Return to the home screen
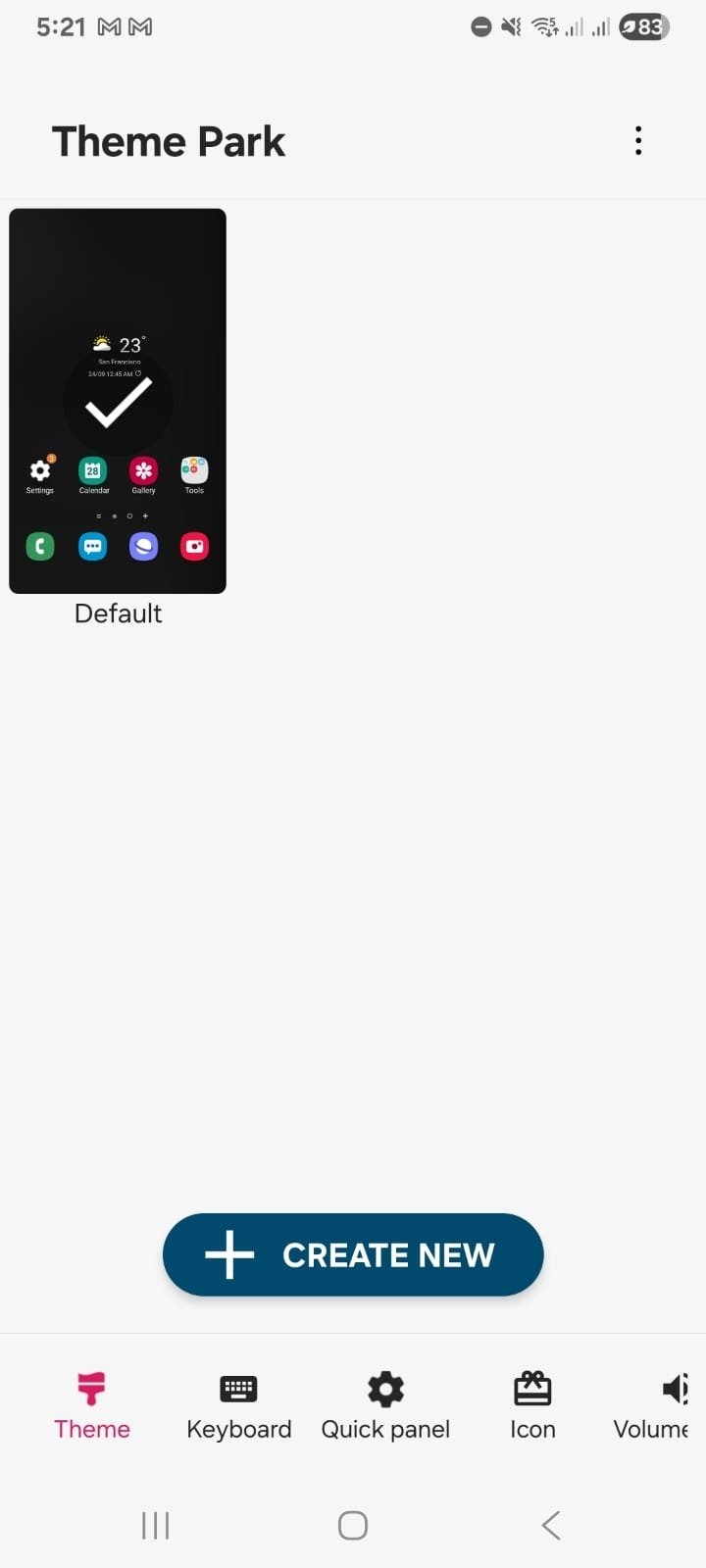The height and width of the screenshot is (1568, 706). [x=353, y=1525]
